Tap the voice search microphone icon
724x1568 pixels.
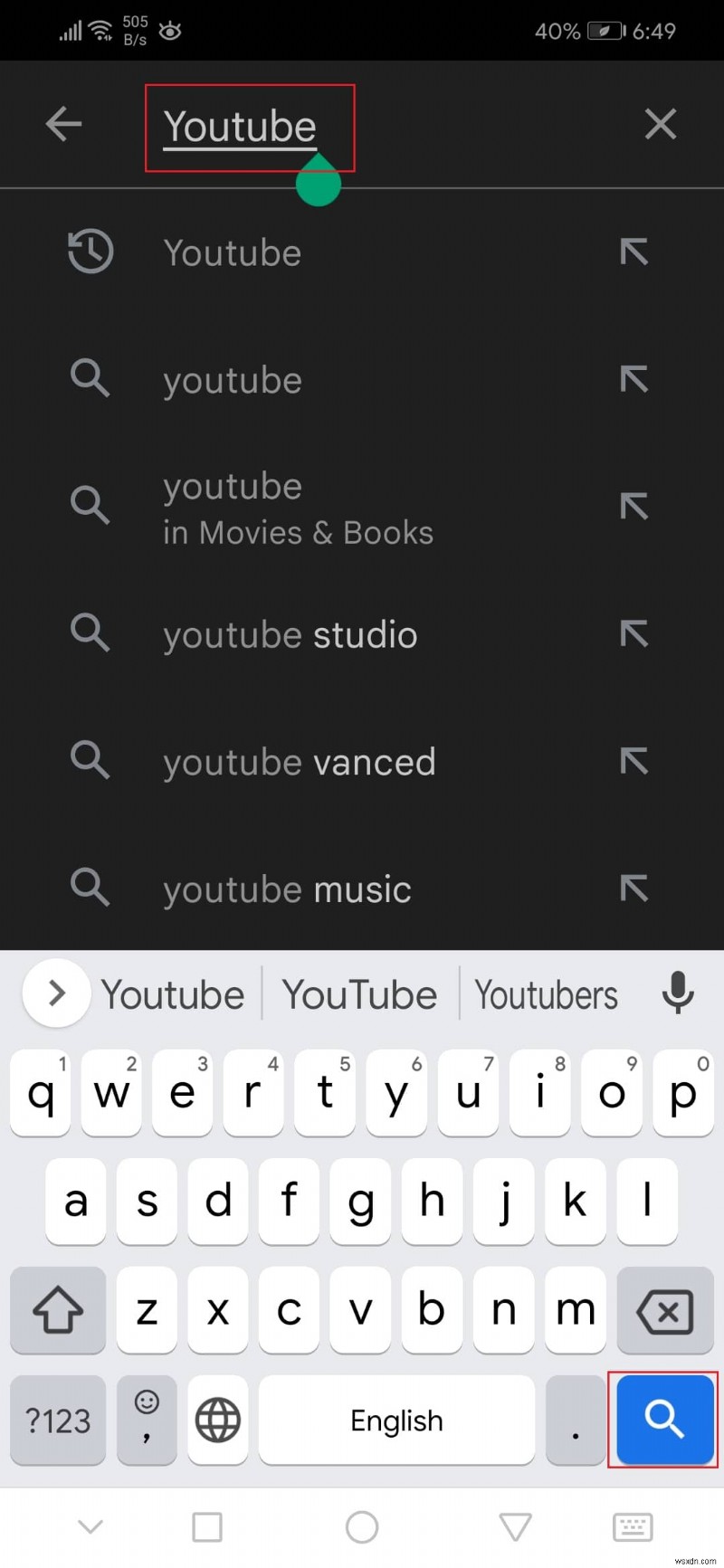(x=677, y=993)
